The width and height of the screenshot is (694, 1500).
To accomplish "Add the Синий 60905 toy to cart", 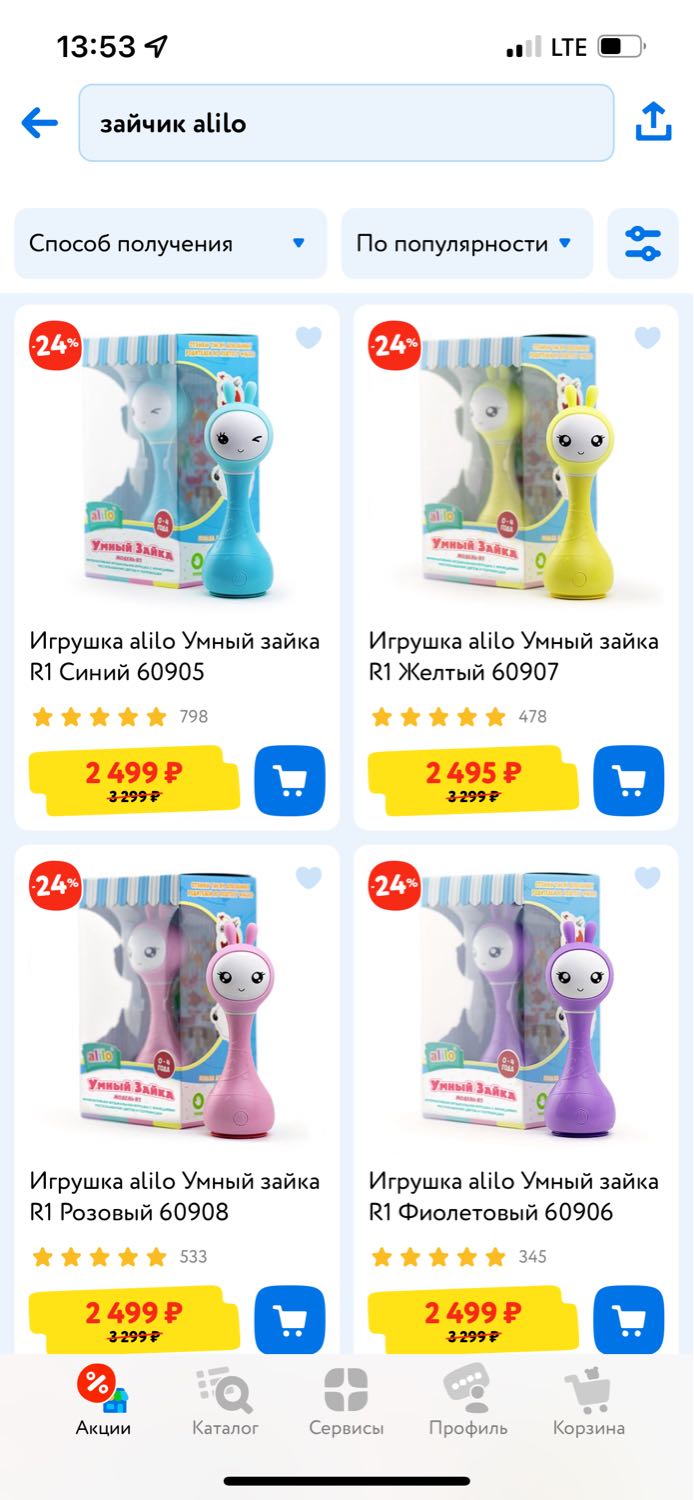I will coord(290,780).
